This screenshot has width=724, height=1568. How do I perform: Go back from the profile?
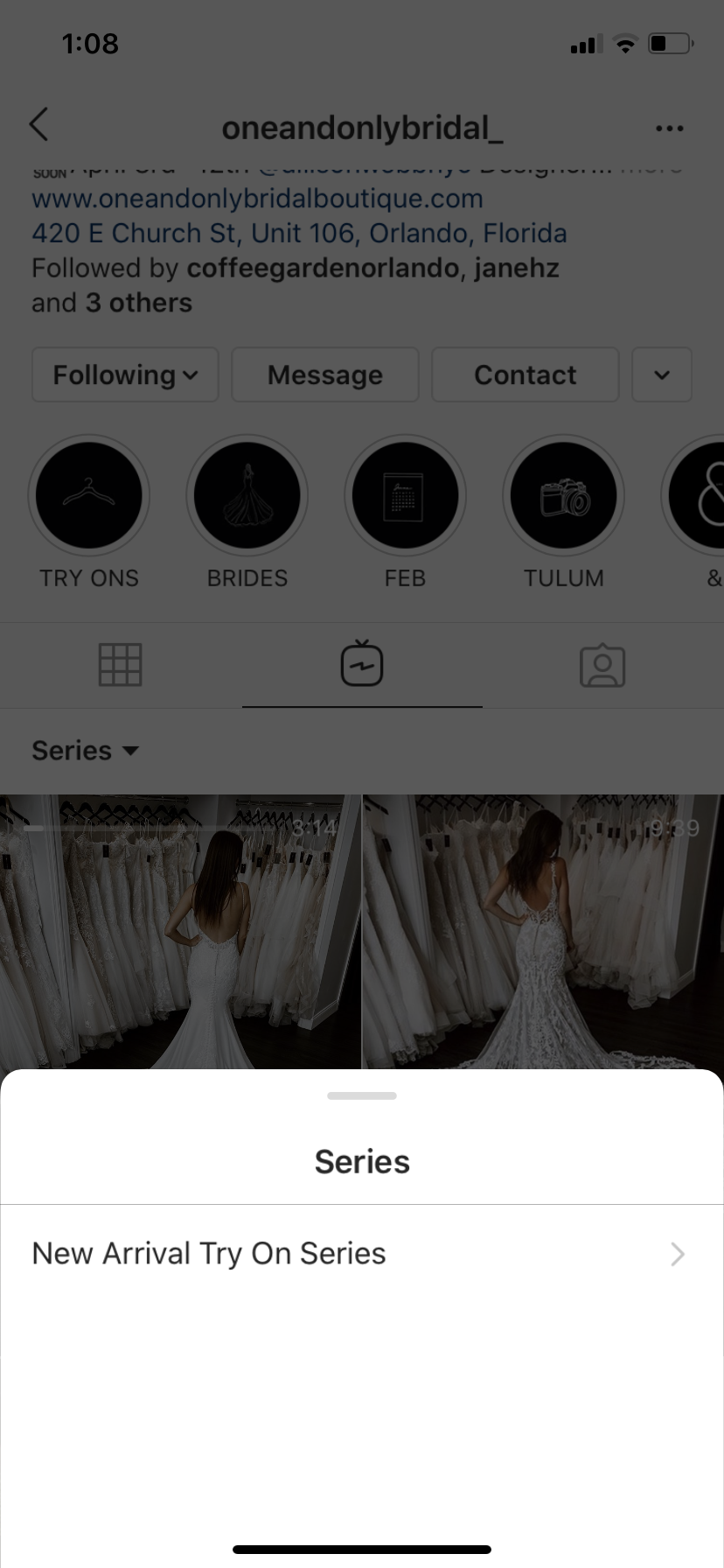[x=38, y=125]
